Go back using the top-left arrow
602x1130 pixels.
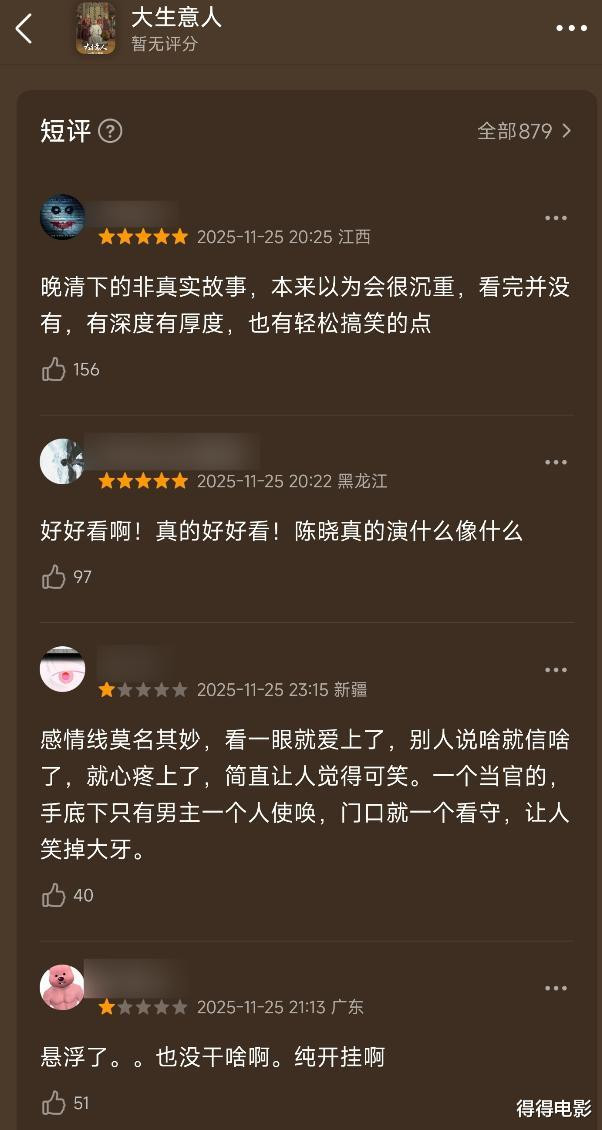[x=24, y=28]
